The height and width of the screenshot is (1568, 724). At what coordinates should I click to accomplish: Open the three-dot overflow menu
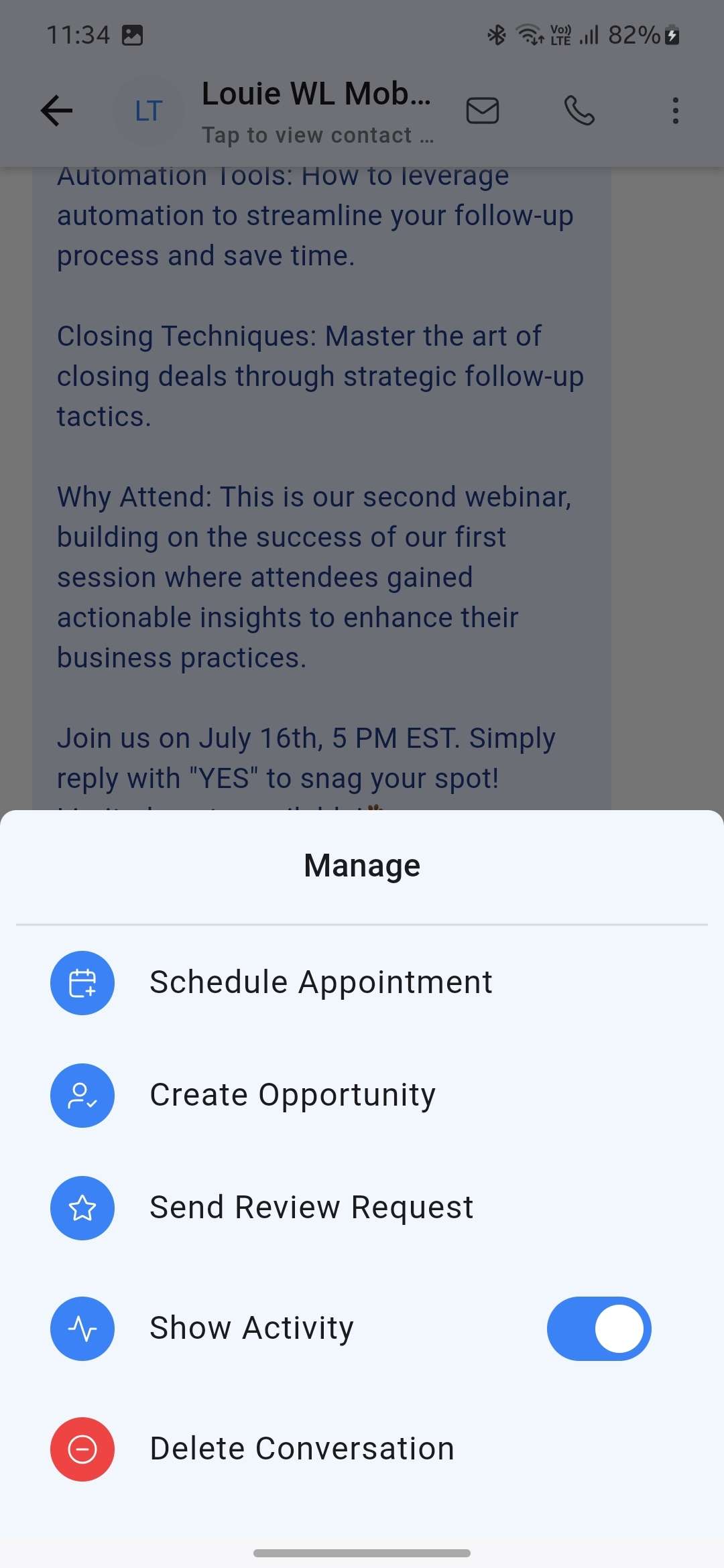pos(675,111)
